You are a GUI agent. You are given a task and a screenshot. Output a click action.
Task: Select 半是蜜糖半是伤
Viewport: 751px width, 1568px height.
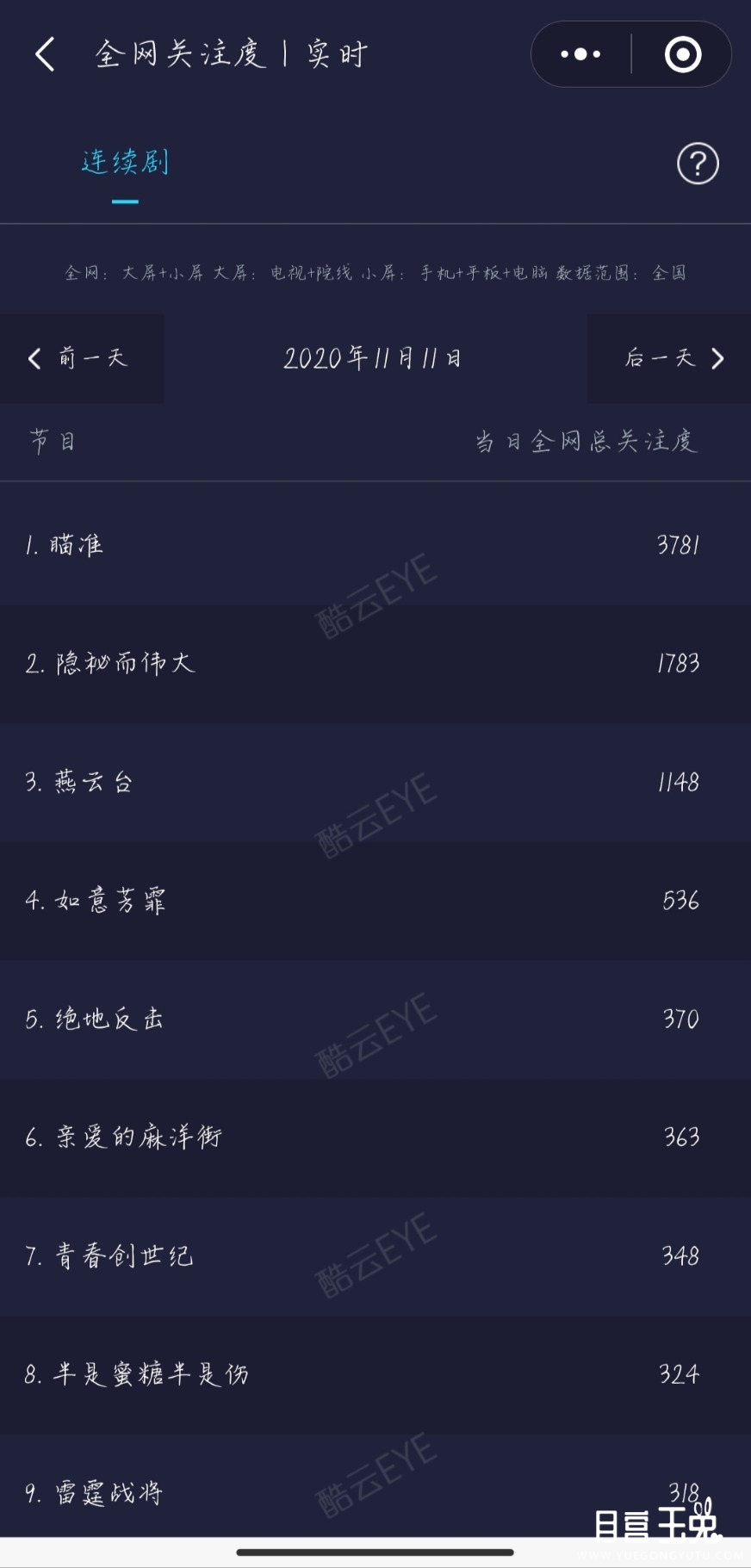pyautogui.click(x=375, y=1374)
